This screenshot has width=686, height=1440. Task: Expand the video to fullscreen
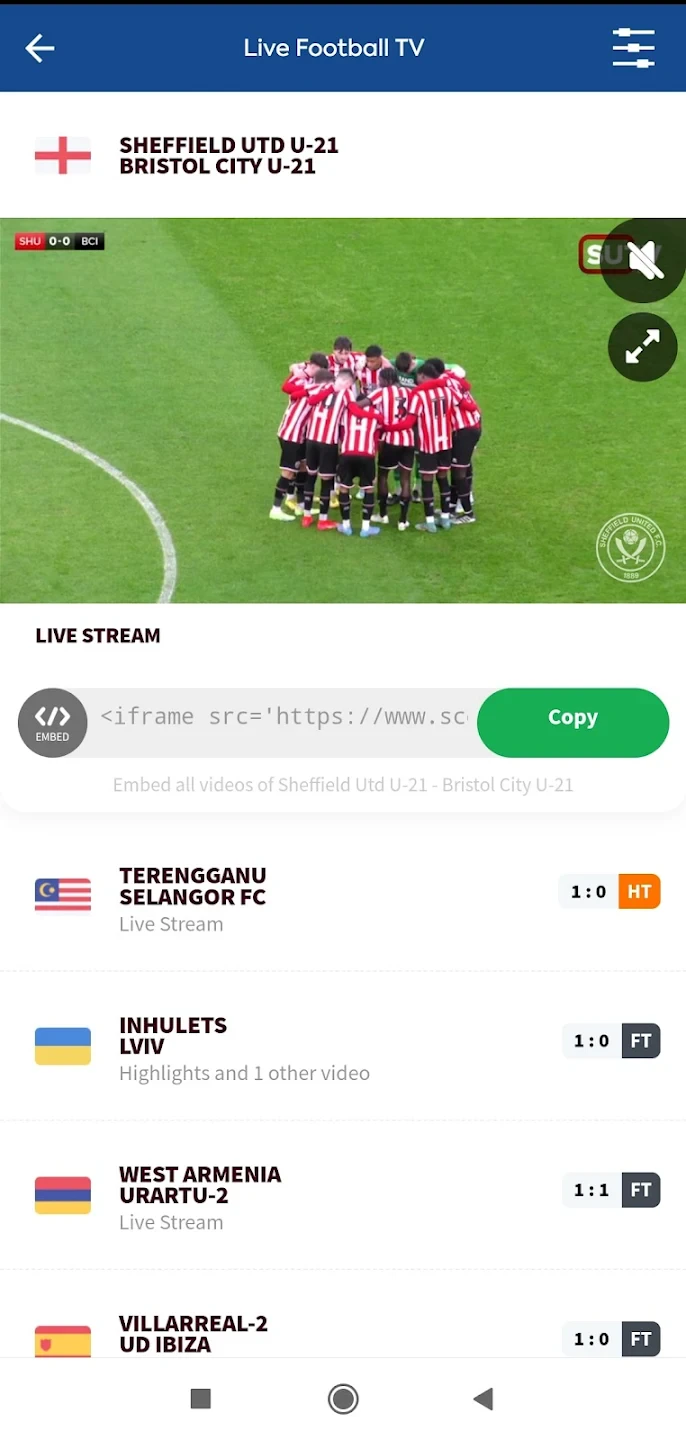pyautogui.click(x=642, y=347)
